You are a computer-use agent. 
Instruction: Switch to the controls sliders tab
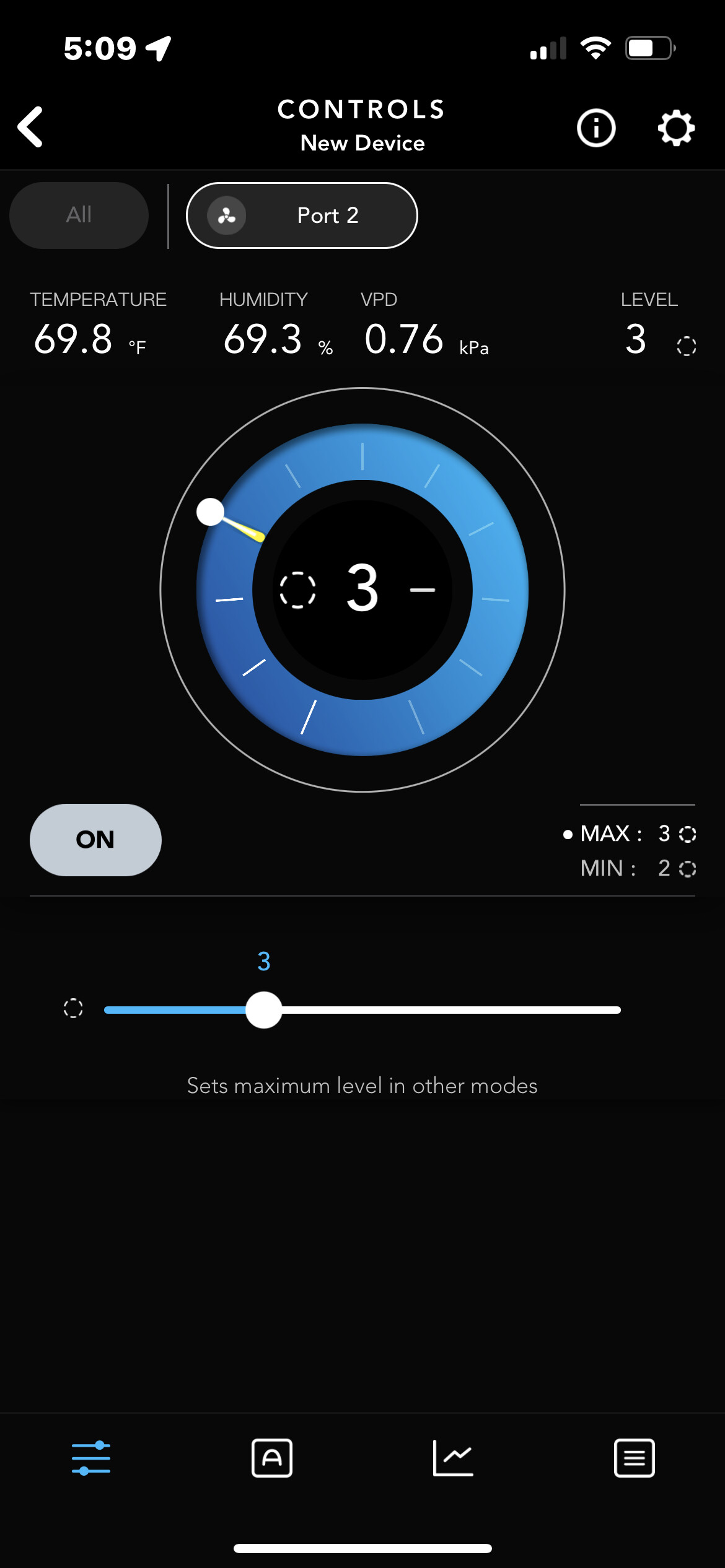[x=91, y=1458]
